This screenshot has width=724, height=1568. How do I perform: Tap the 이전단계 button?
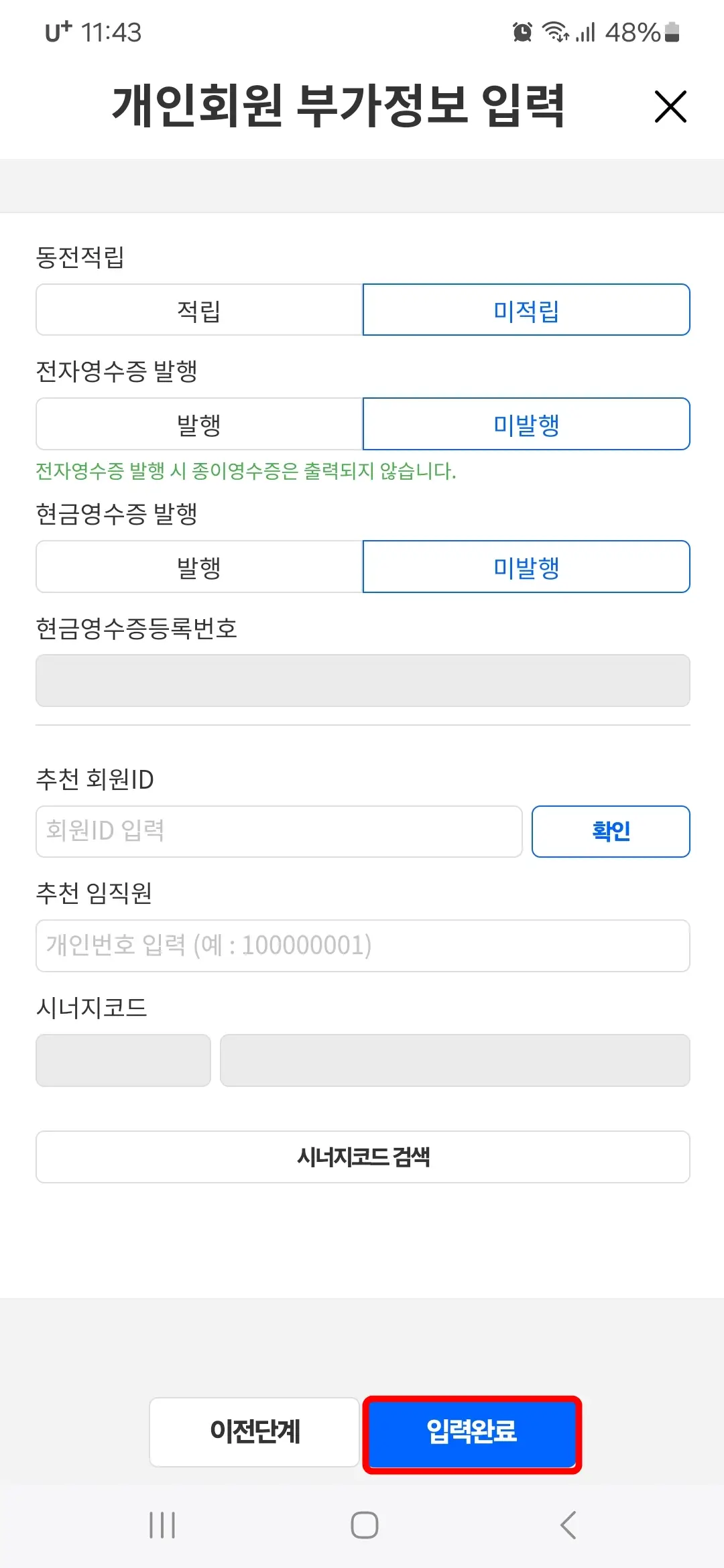click(255, 1432)
